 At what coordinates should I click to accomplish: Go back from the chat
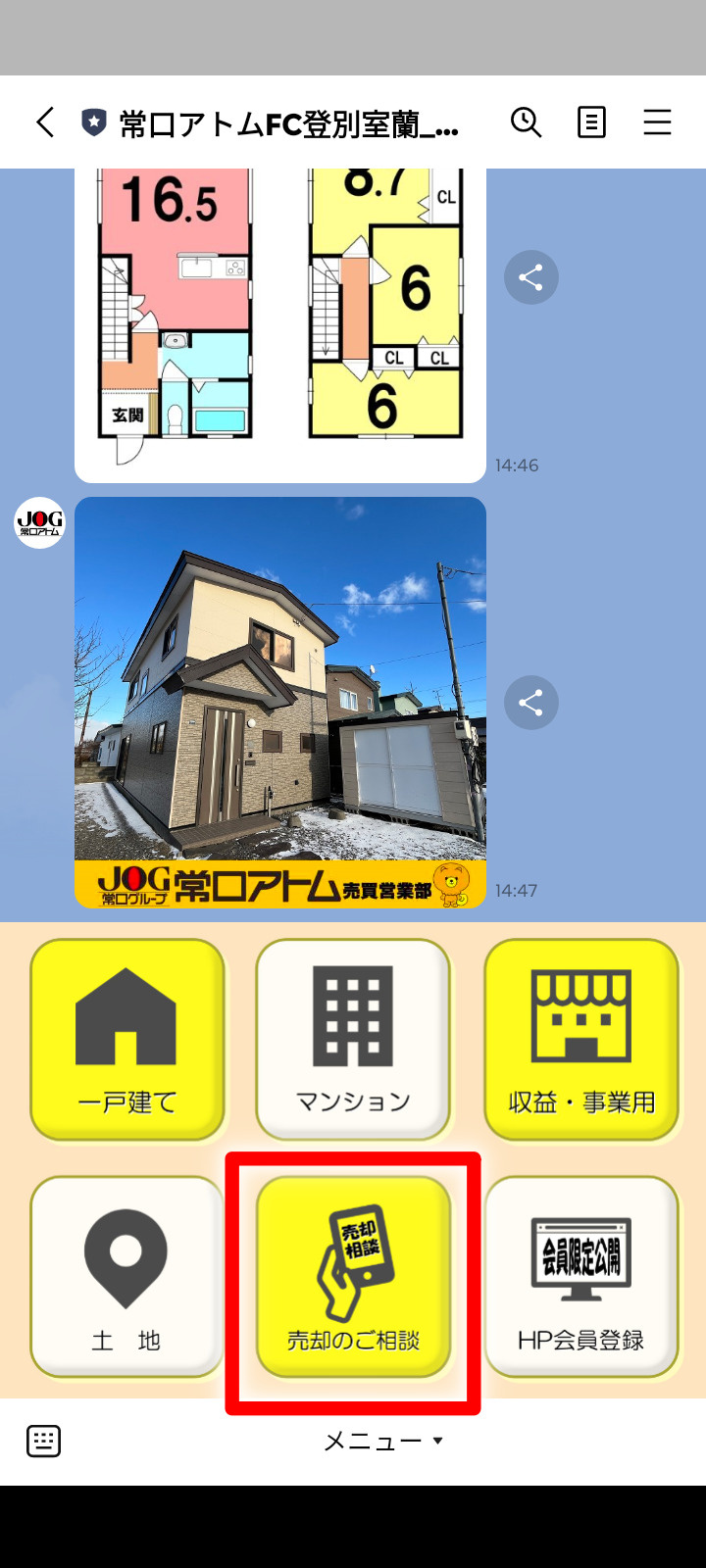pos(45,122)
